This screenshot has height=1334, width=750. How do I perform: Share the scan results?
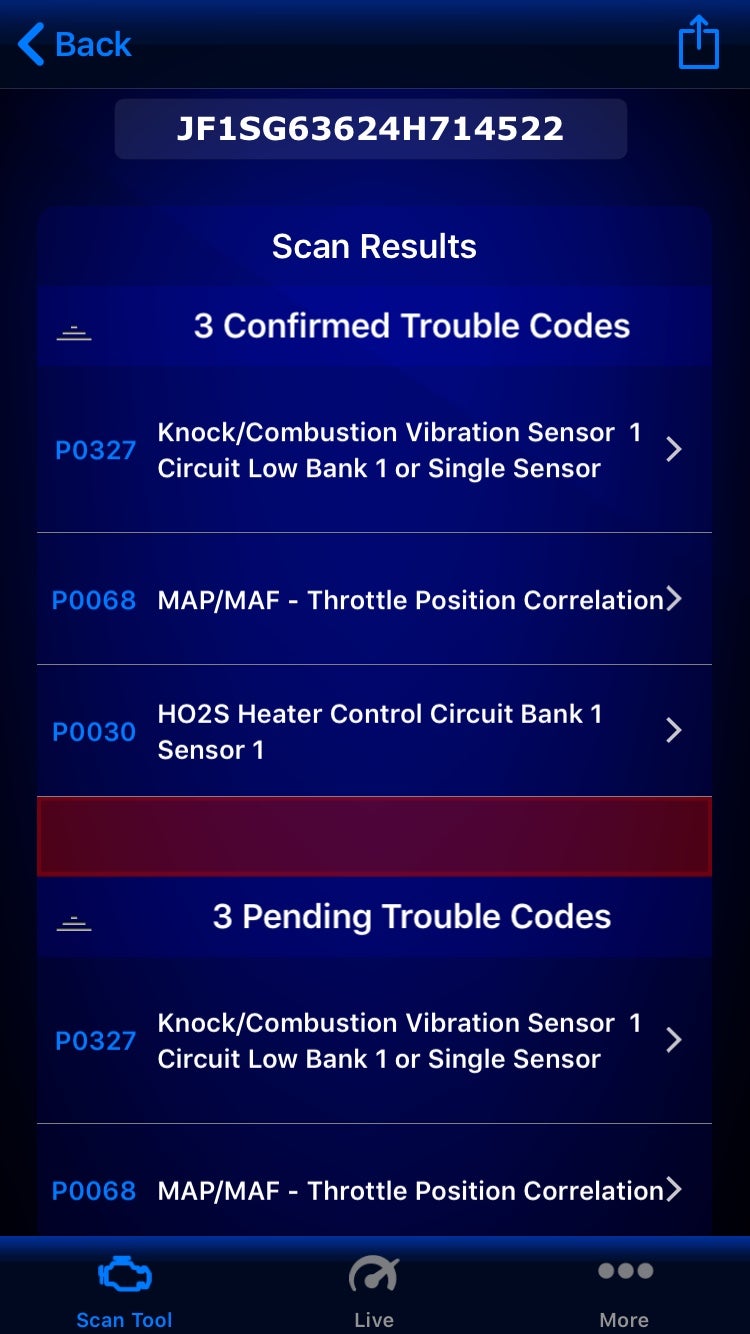pyautogui.click(x=698, y=43)
